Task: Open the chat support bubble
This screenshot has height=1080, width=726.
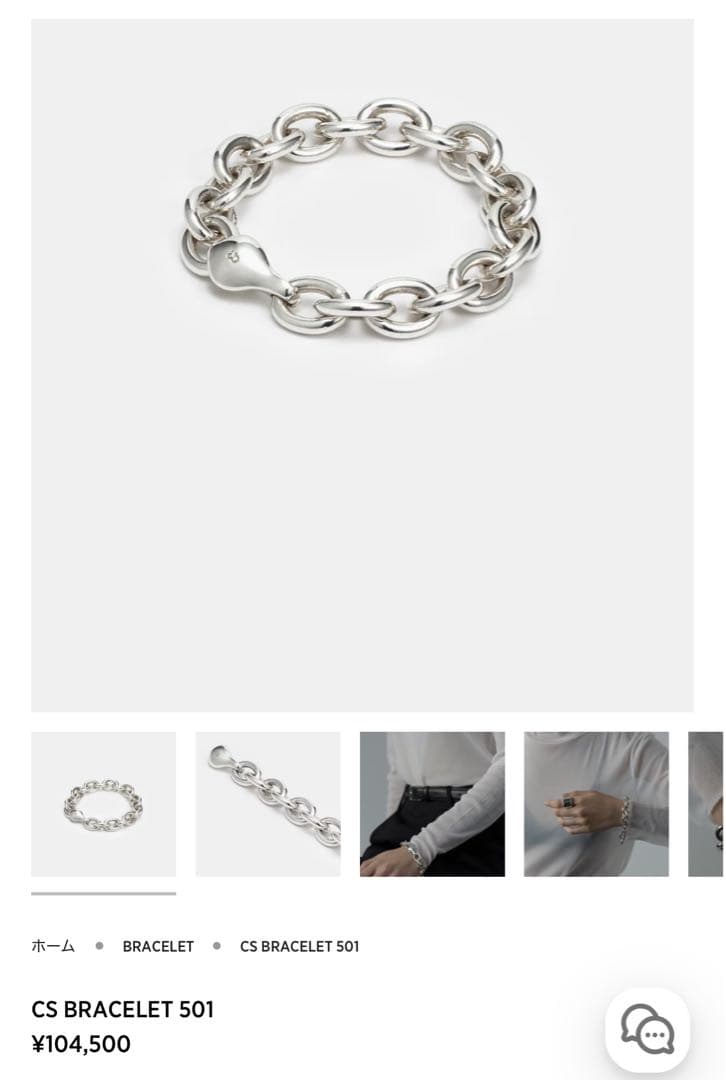Action: click(x=648, y=1029)
